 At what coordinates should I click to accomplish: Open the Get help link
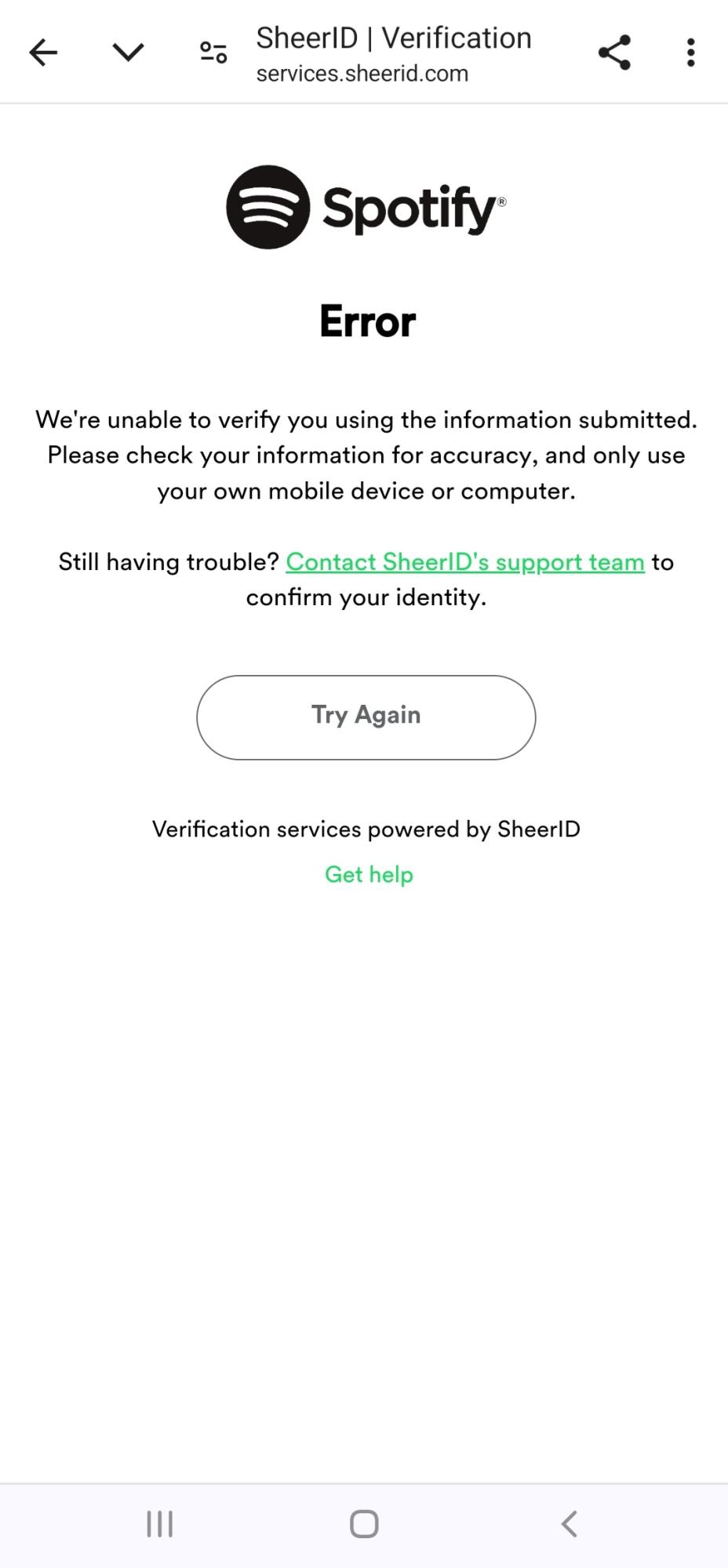(x=369, y=874)
